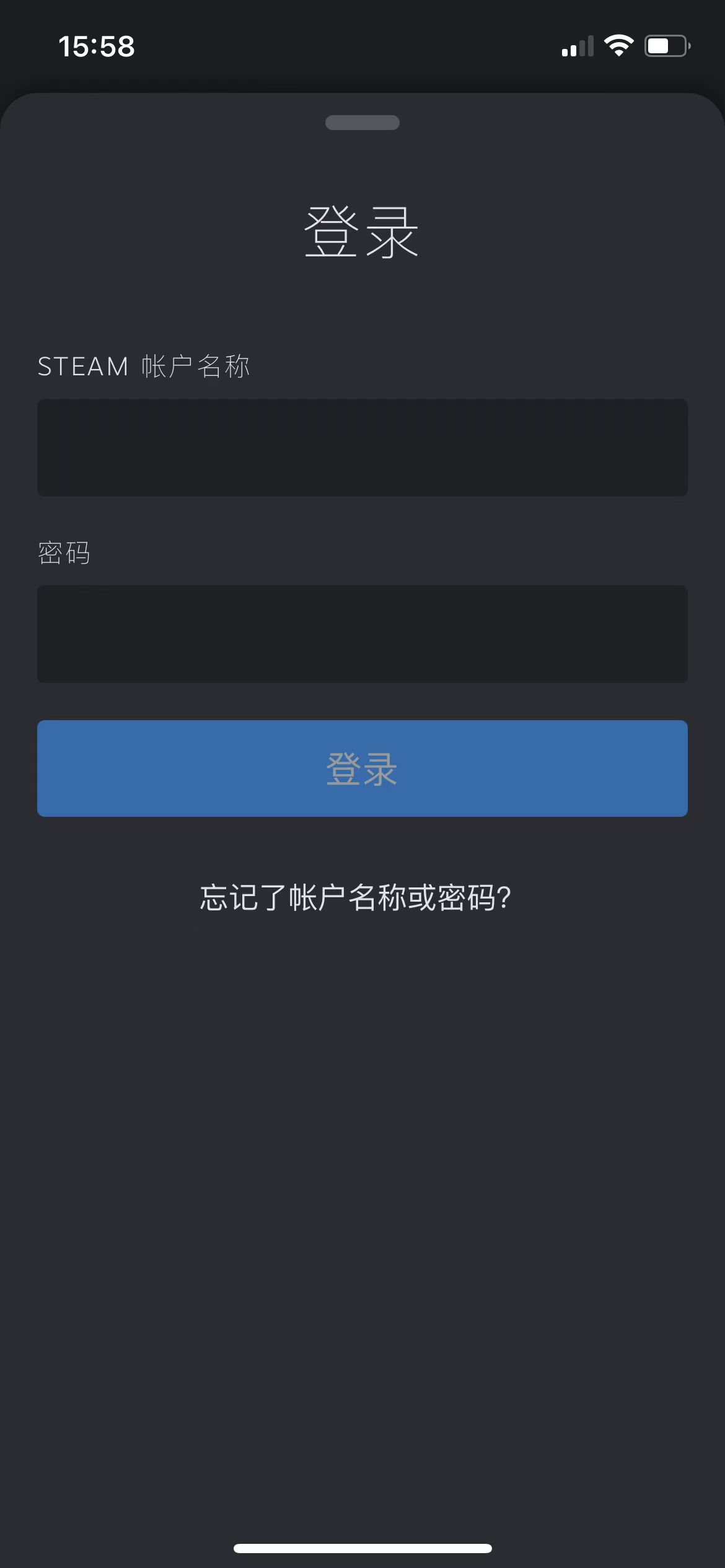
Task: Tap the sign-in button labeled 登录
Action: (x=362, y=769)
